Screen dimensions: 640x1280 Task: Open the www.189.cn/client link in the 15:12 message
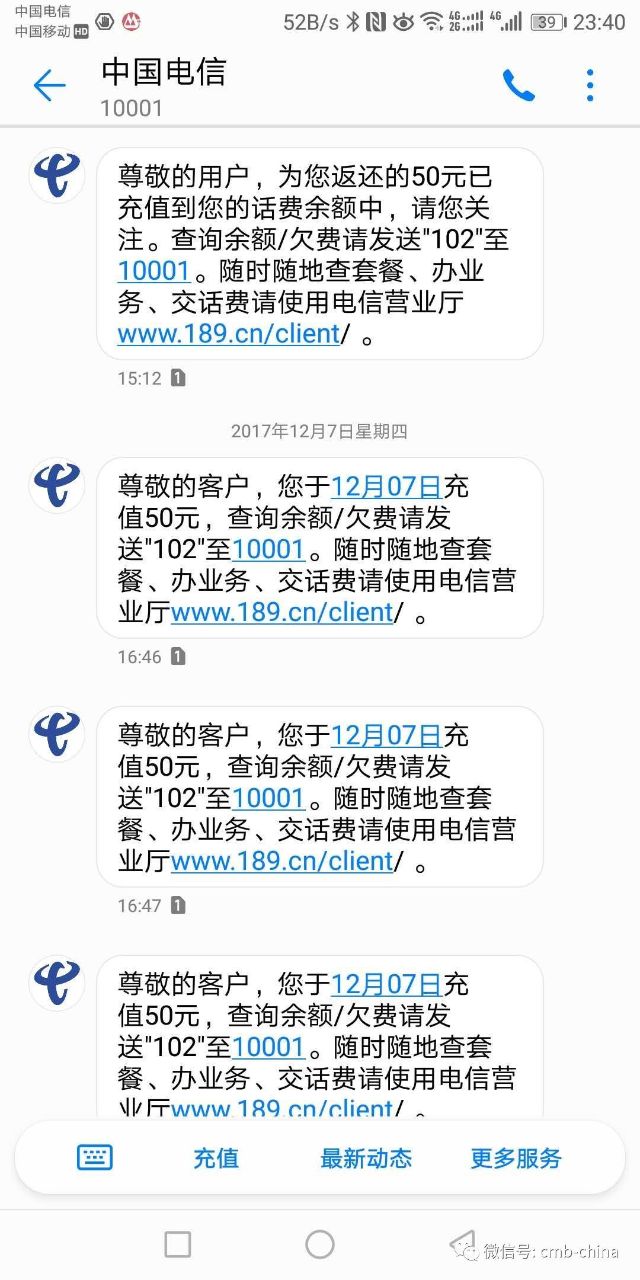pos(229,334)
